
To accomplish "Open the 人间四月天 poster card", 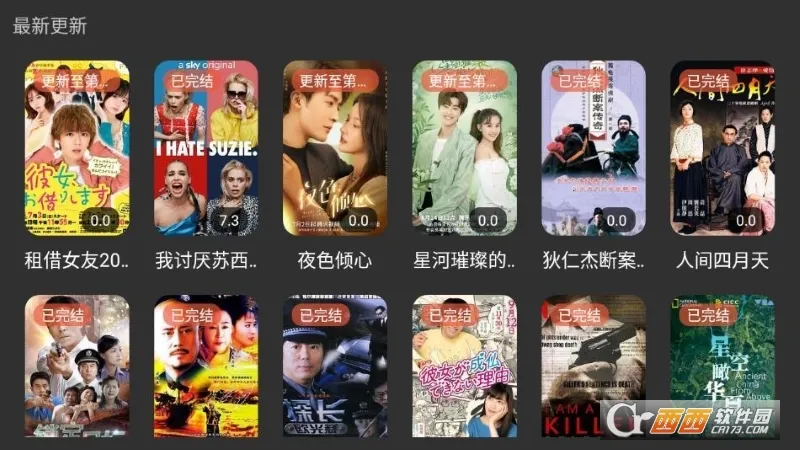I will [722, 148].
